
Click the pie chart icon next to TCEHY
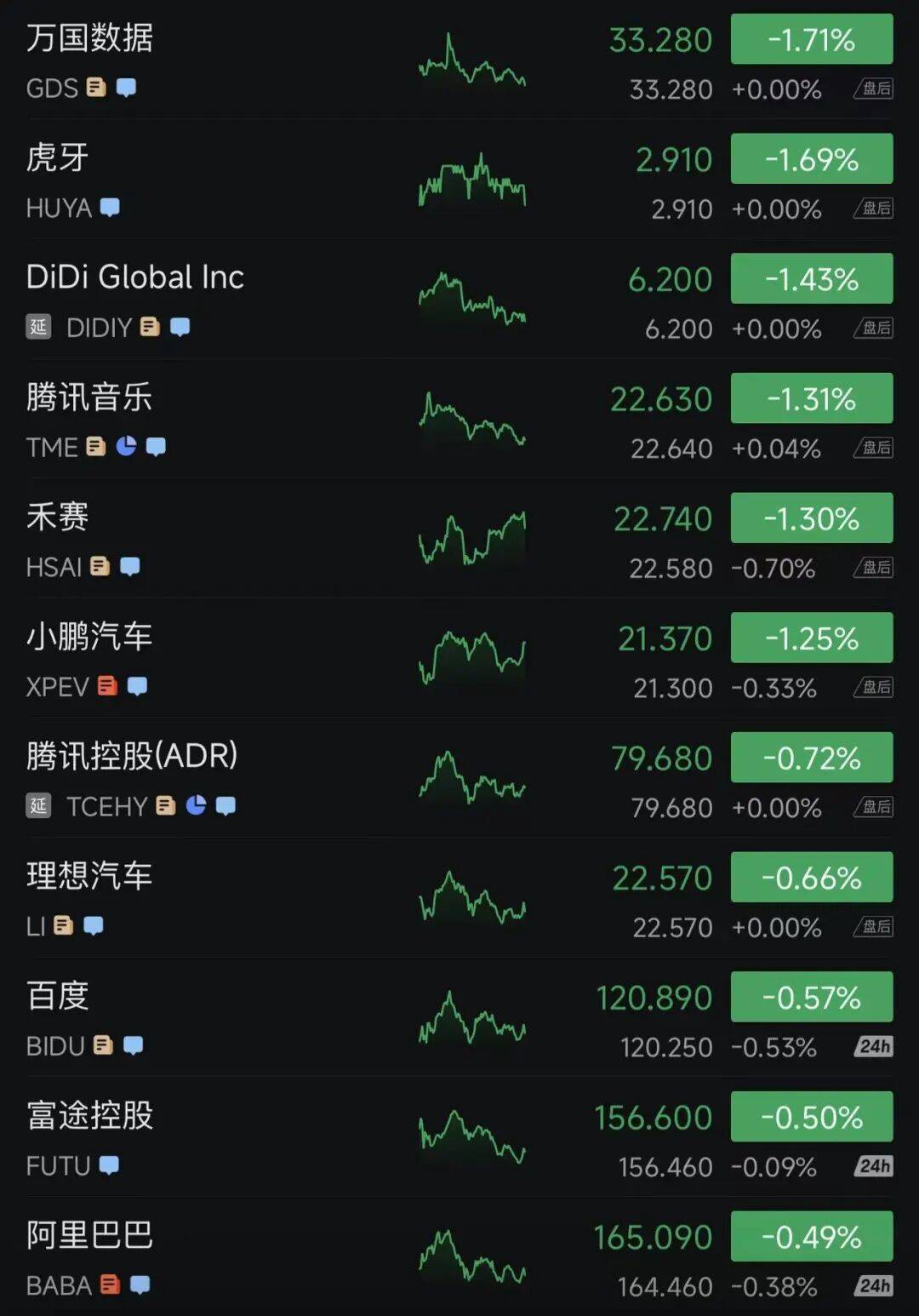click(197, 806)
